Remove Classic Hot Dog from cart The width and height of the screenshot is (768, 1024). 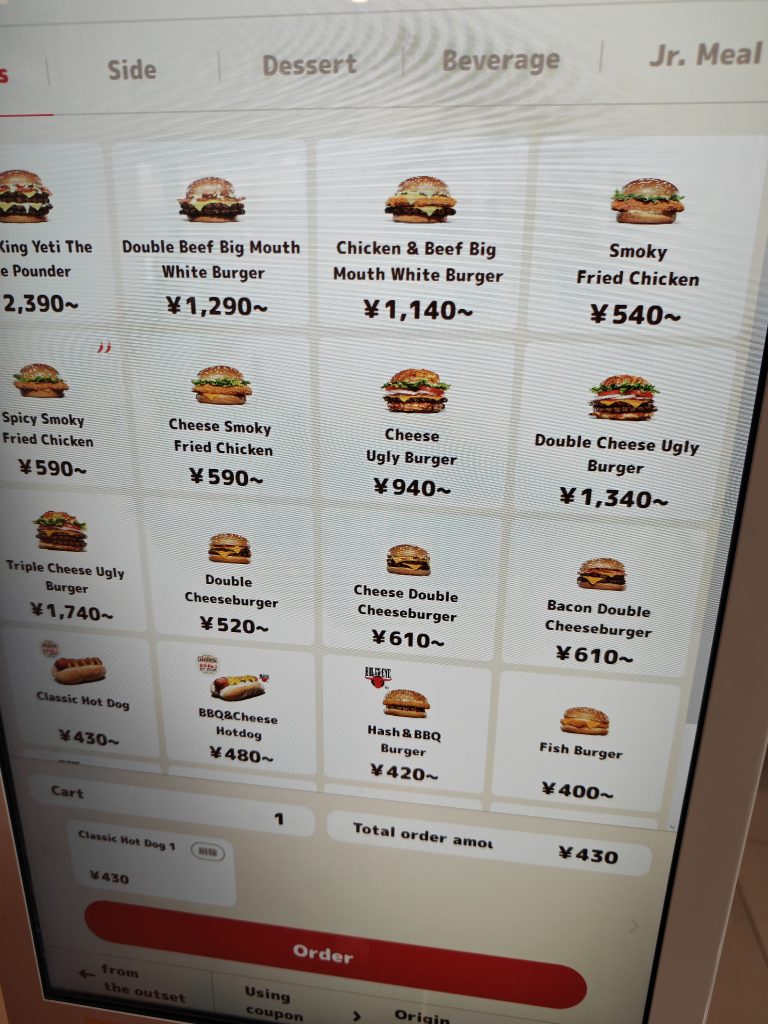click(x=208, y=851)
